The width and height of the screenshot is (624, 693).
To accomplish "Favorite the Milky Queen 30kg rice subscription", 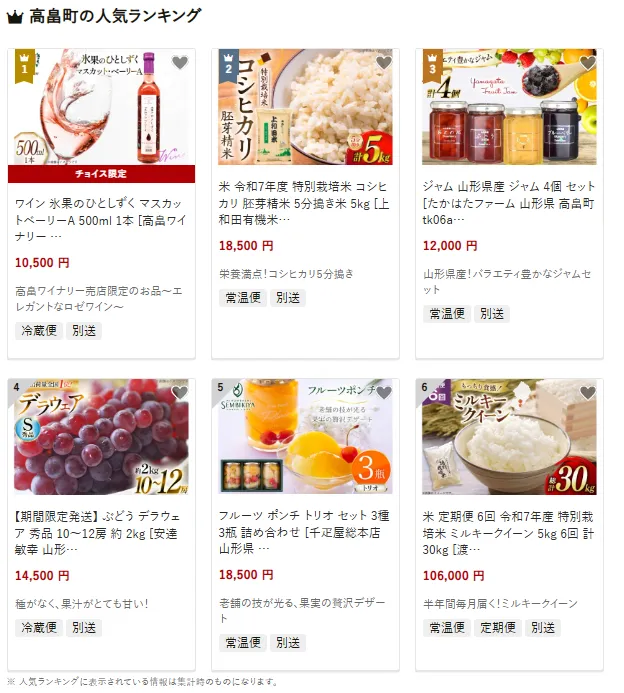I will (588, 393).
